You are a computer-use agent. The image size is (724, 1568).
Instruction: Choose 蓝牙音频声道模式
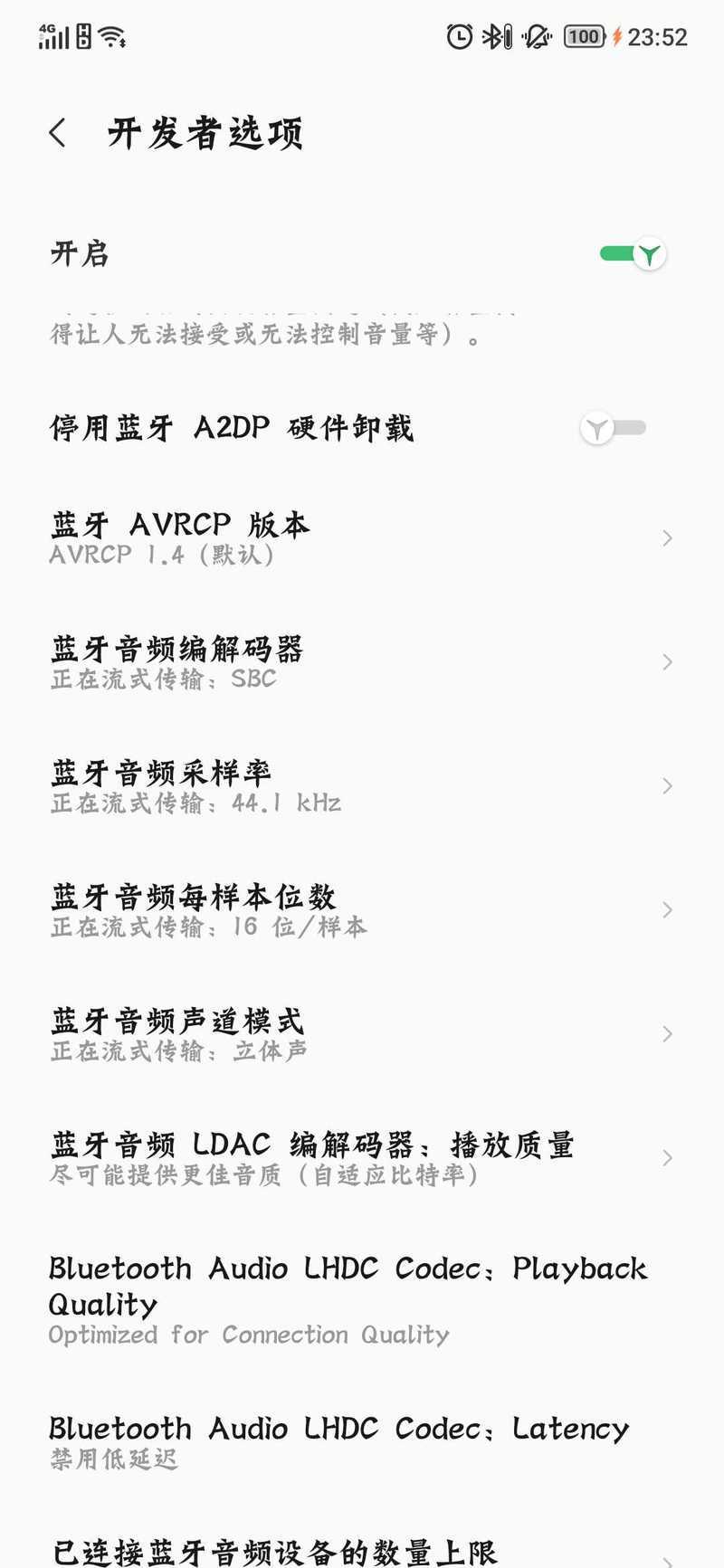pos(362,1034)
